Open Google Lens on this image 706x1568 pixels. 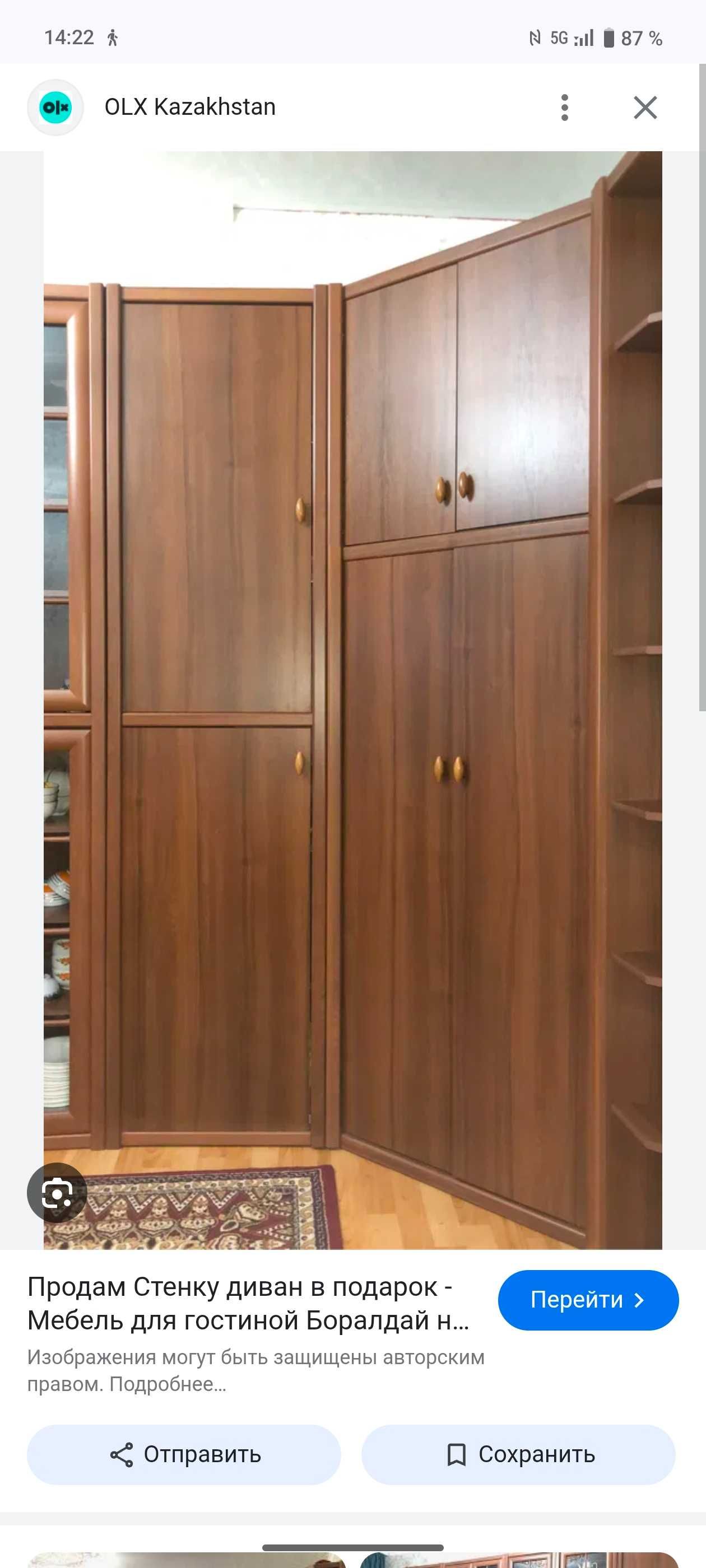(x=57, y=1194)
